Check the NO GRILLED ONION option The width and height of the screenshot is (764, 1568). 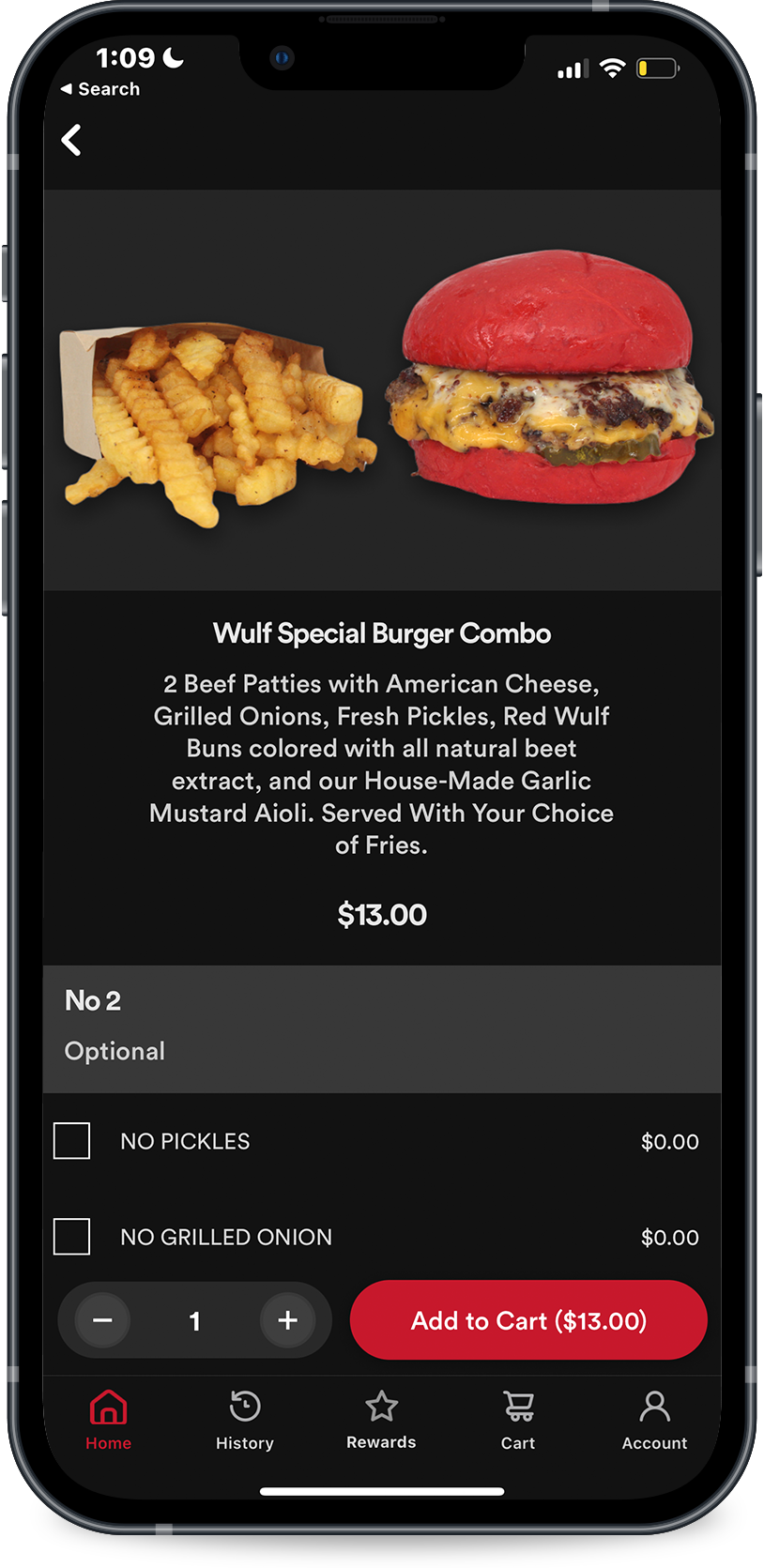click(71, 1237)
